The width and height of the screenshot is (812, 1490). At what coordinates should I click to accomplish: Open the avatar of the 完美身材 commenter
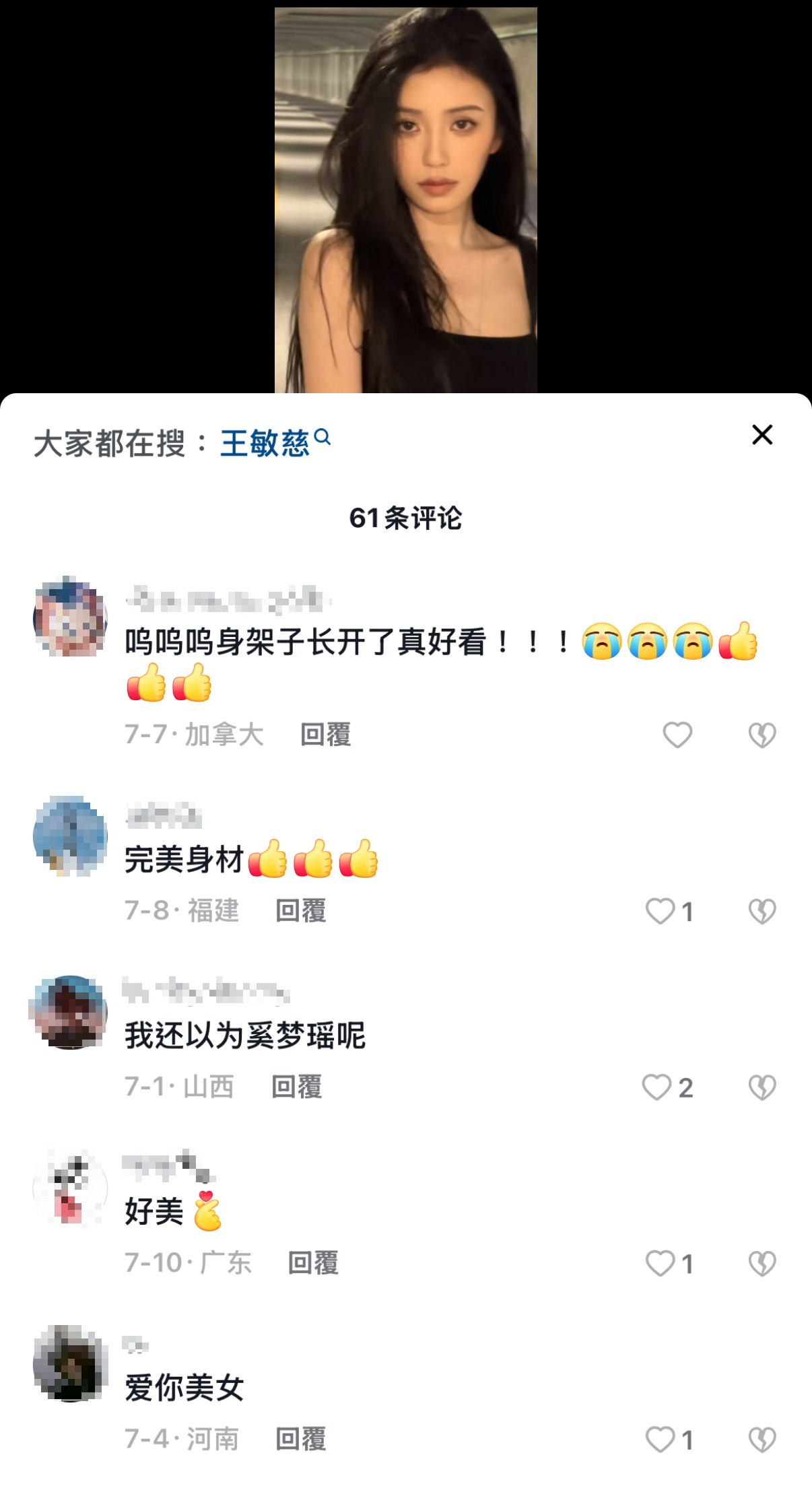[x=70, y=836]
